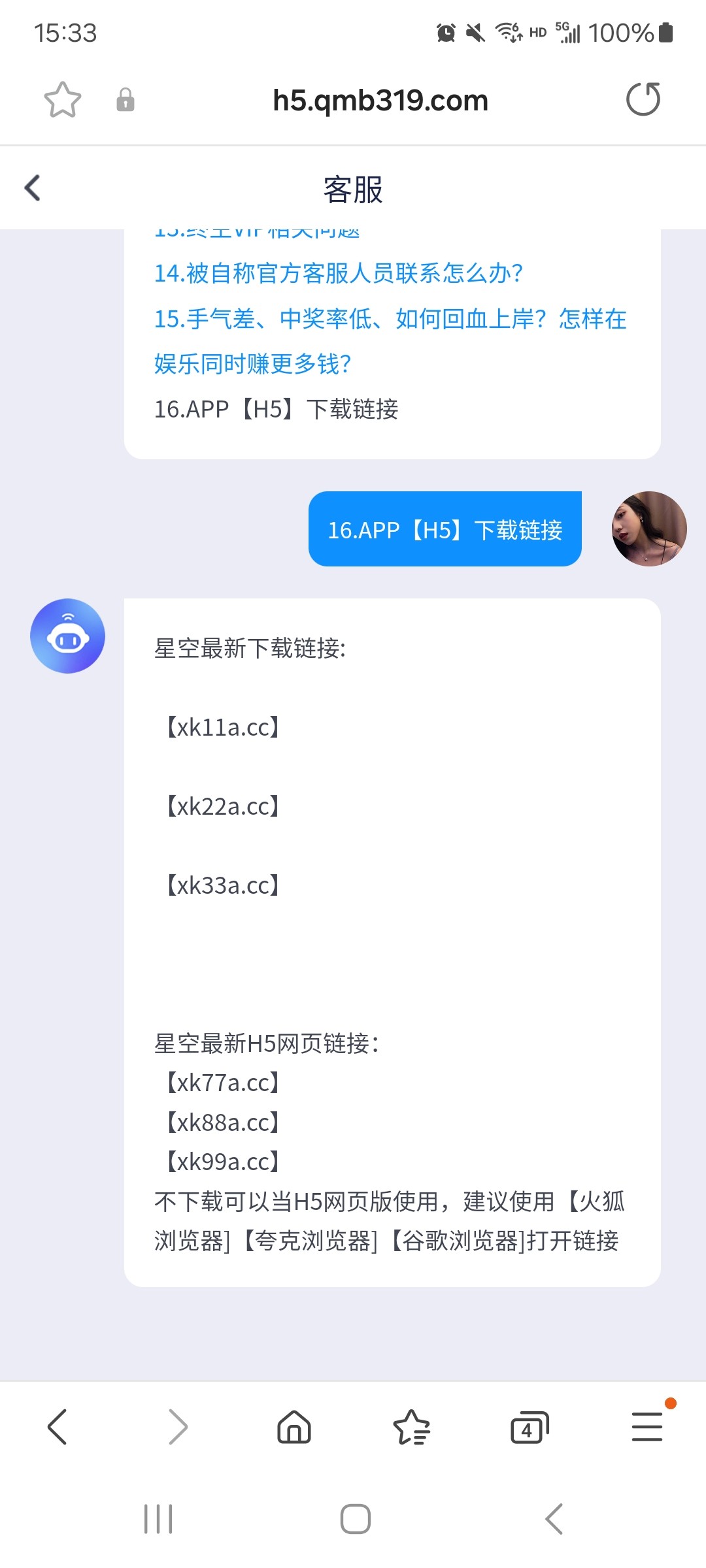This screenshot has width=706, height=1568.
Task: Open question 15 about 手气差、中奖率低
Action: click(x=390, y=341)
